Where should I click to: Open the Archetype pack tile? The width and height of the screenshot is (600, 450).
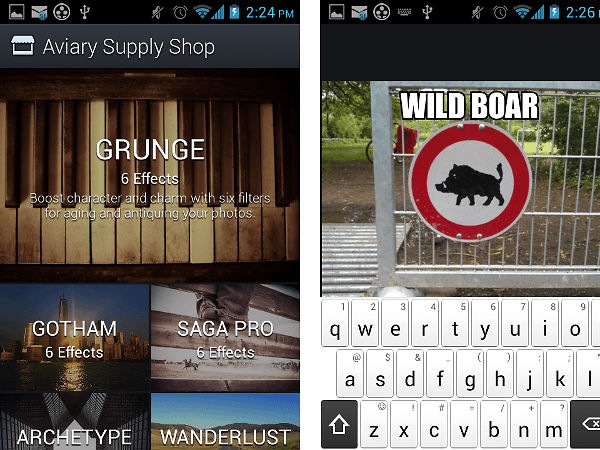74,425
